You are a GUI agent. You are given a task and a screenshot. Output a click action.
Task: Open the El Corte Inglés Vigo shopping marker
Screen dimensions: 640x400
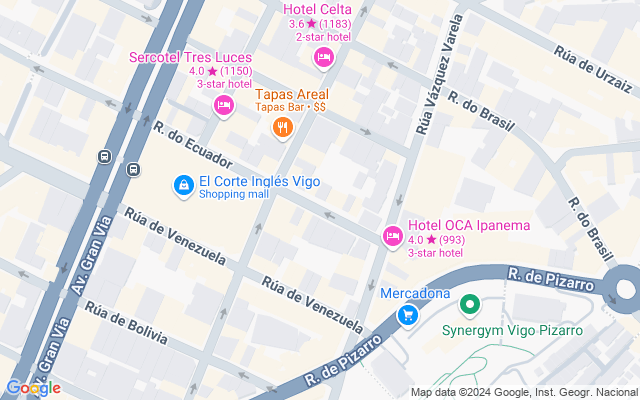click(x=184, y=187)
